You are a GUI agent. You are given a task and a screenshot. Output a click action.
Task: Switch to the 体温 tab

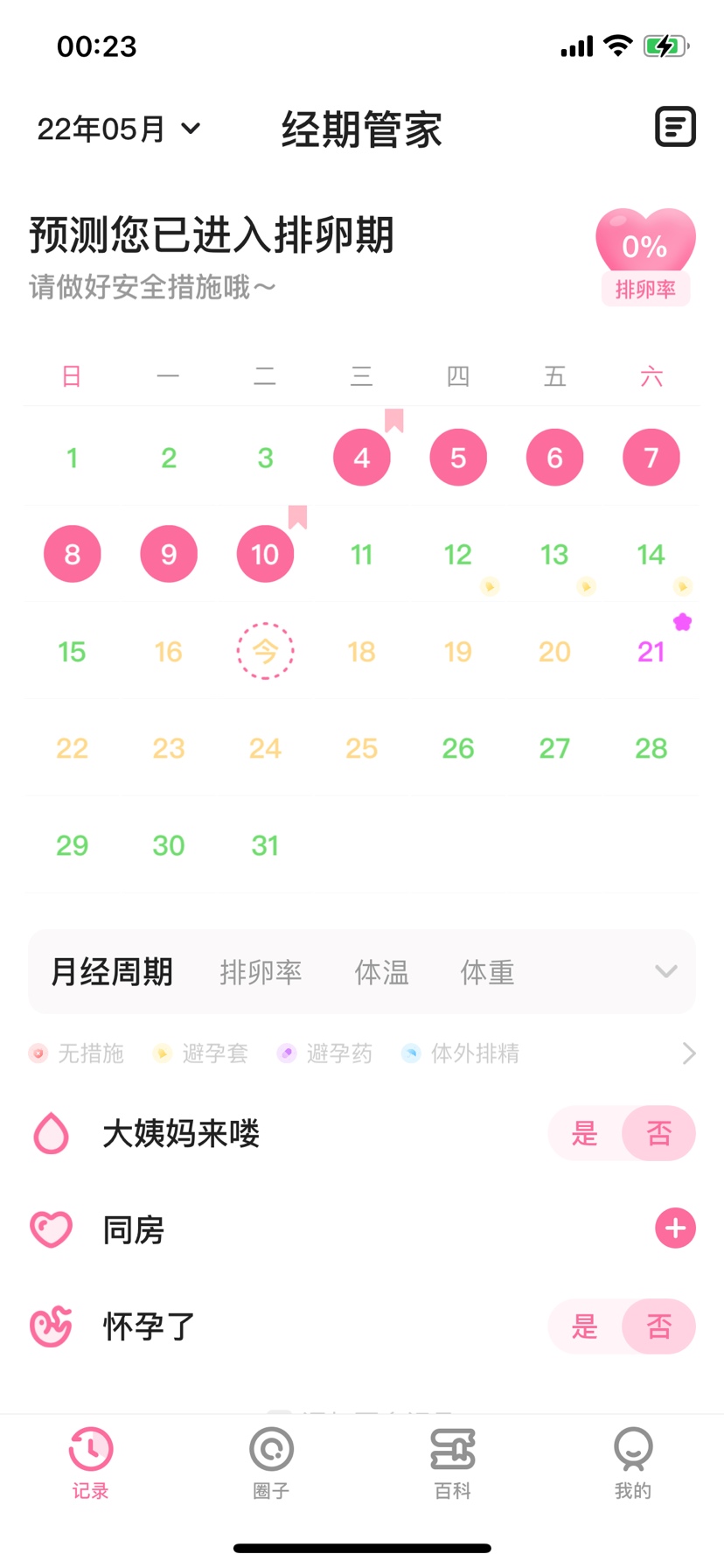[x=381, y=972]
